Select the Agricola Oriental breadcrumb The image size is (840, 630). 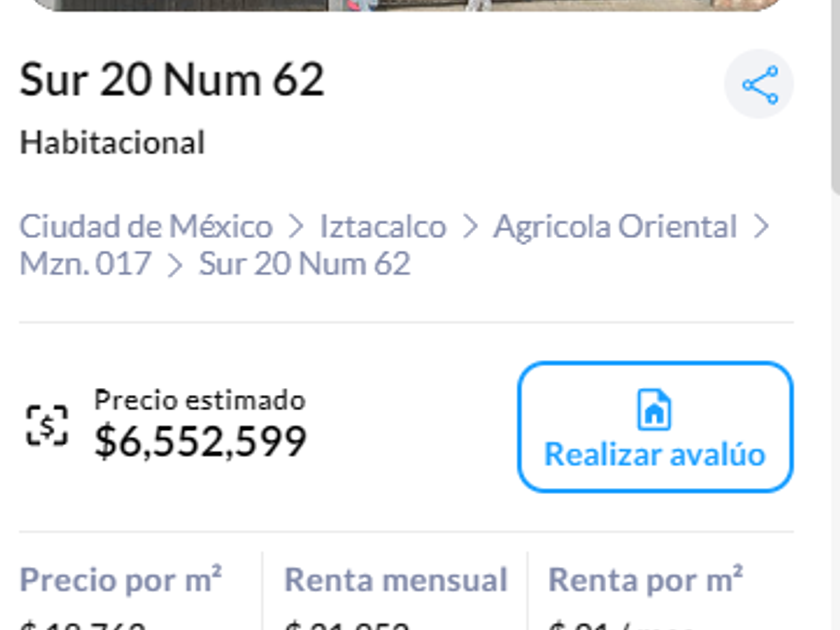[x=615, y=226]
